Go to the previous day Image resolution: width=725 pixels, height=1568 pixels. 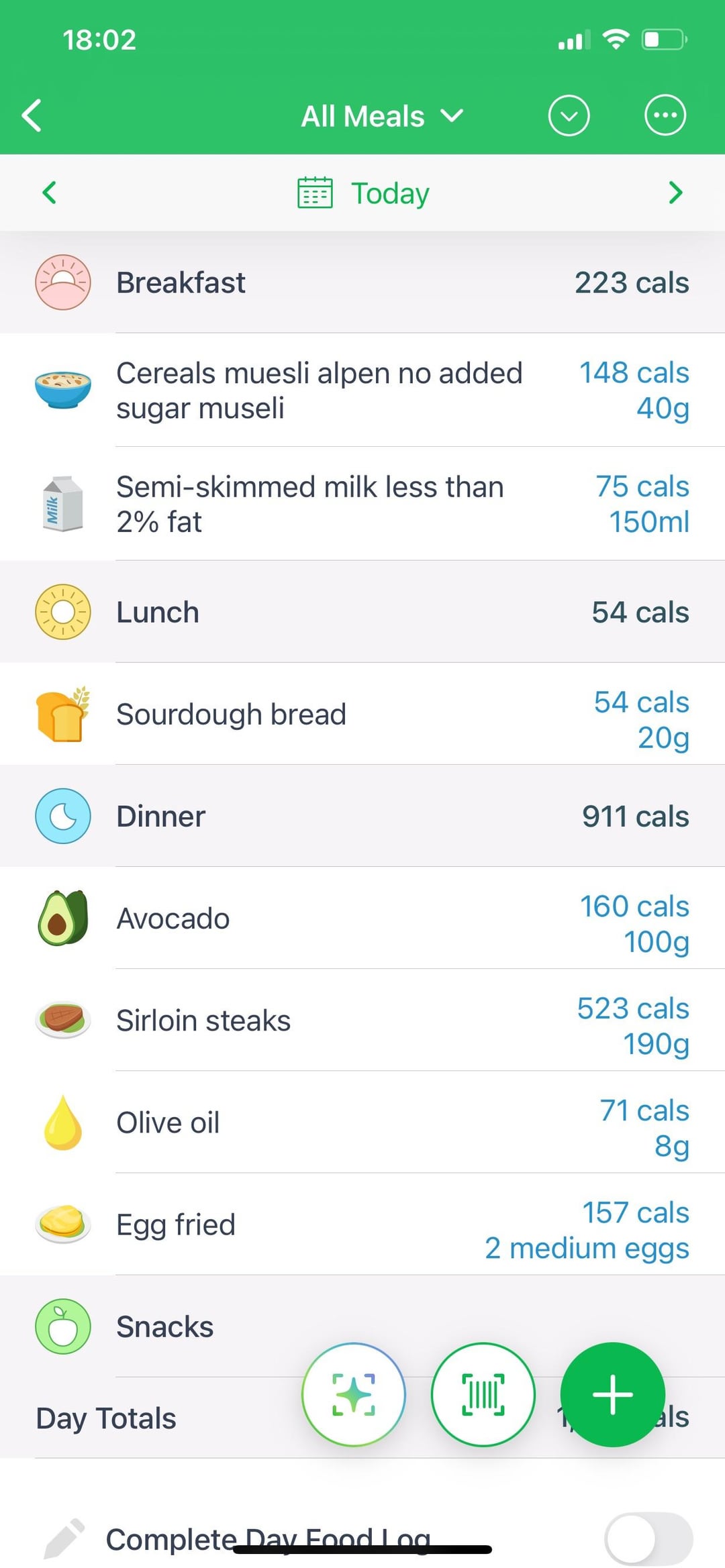click(49, 193)
